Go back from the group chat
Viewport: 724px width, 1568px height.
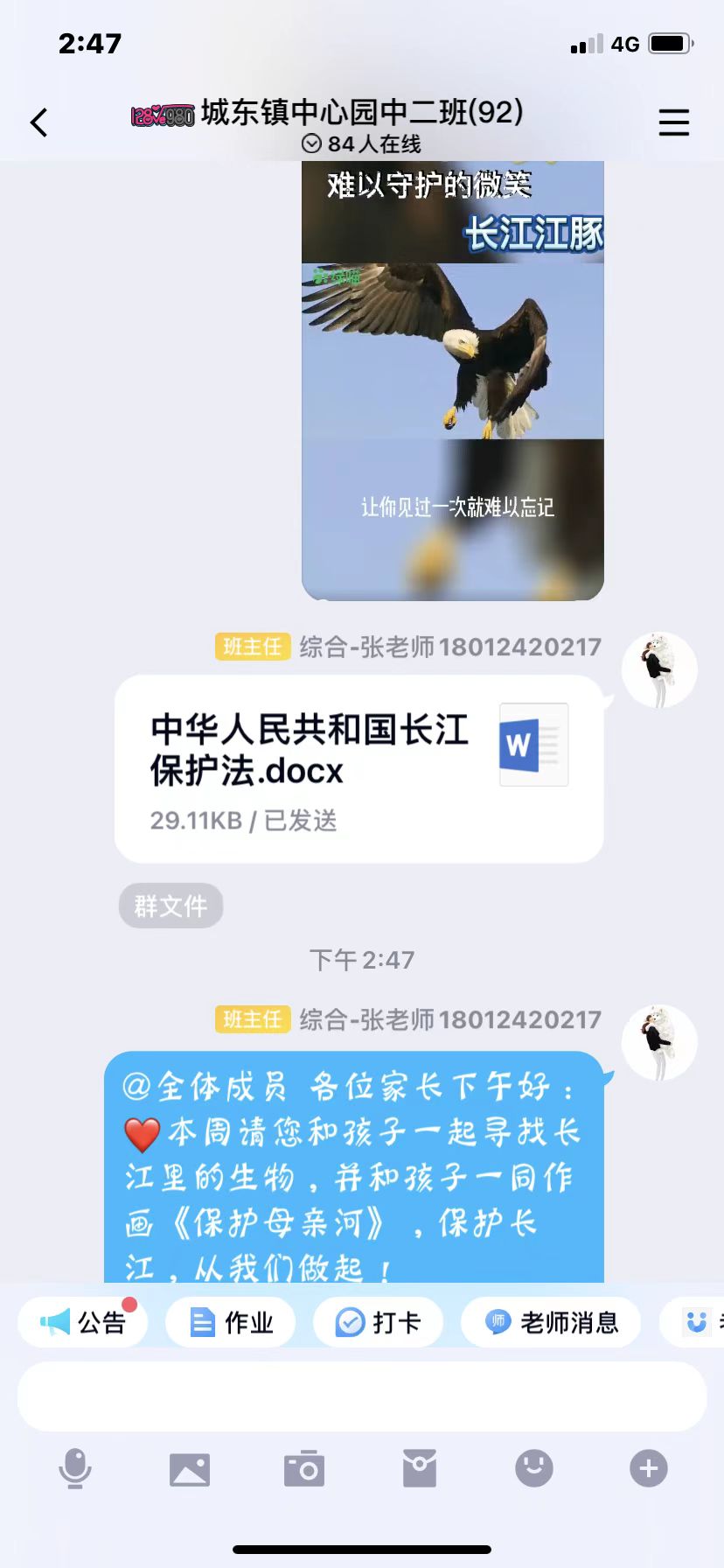39,122
